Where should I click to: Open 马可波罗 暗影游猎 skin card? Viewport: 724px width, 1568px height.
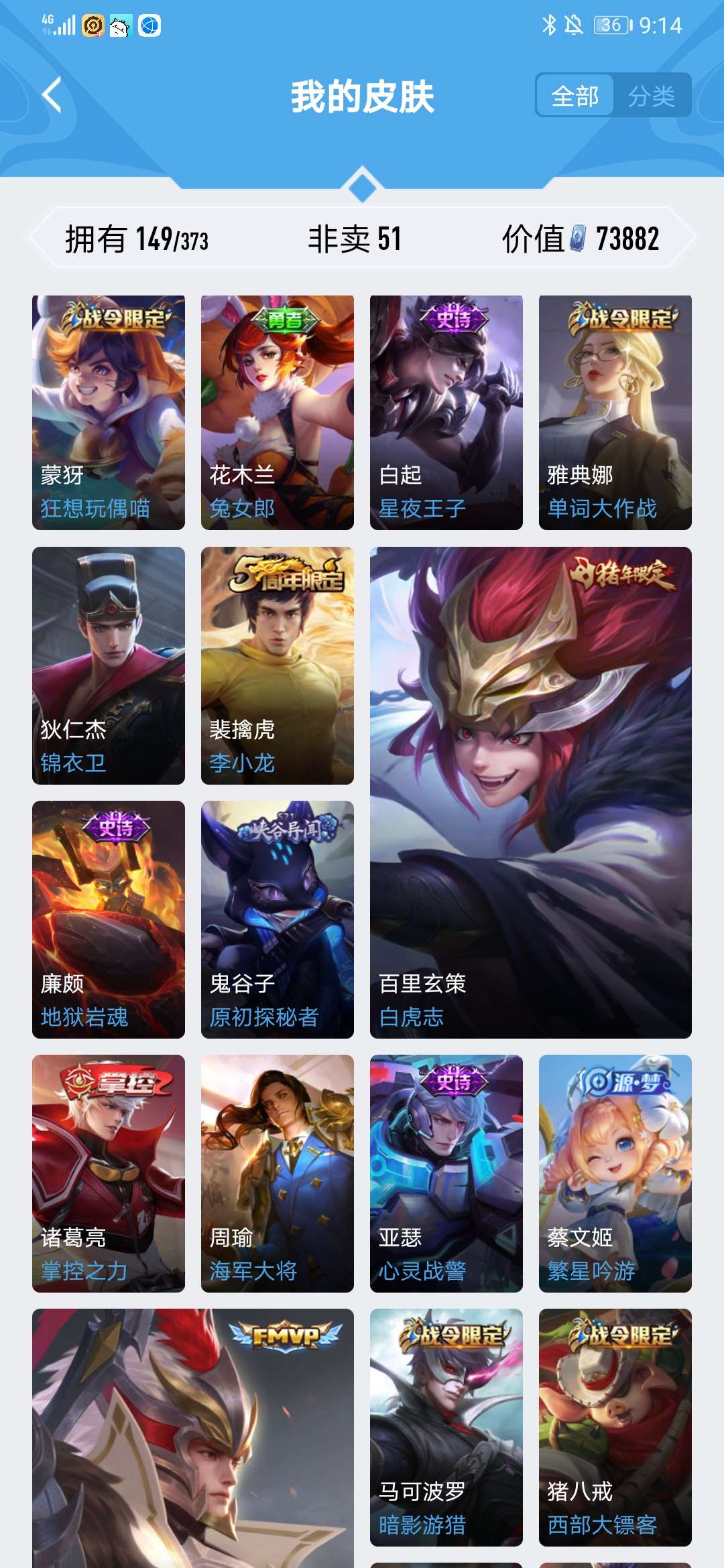446,1427
